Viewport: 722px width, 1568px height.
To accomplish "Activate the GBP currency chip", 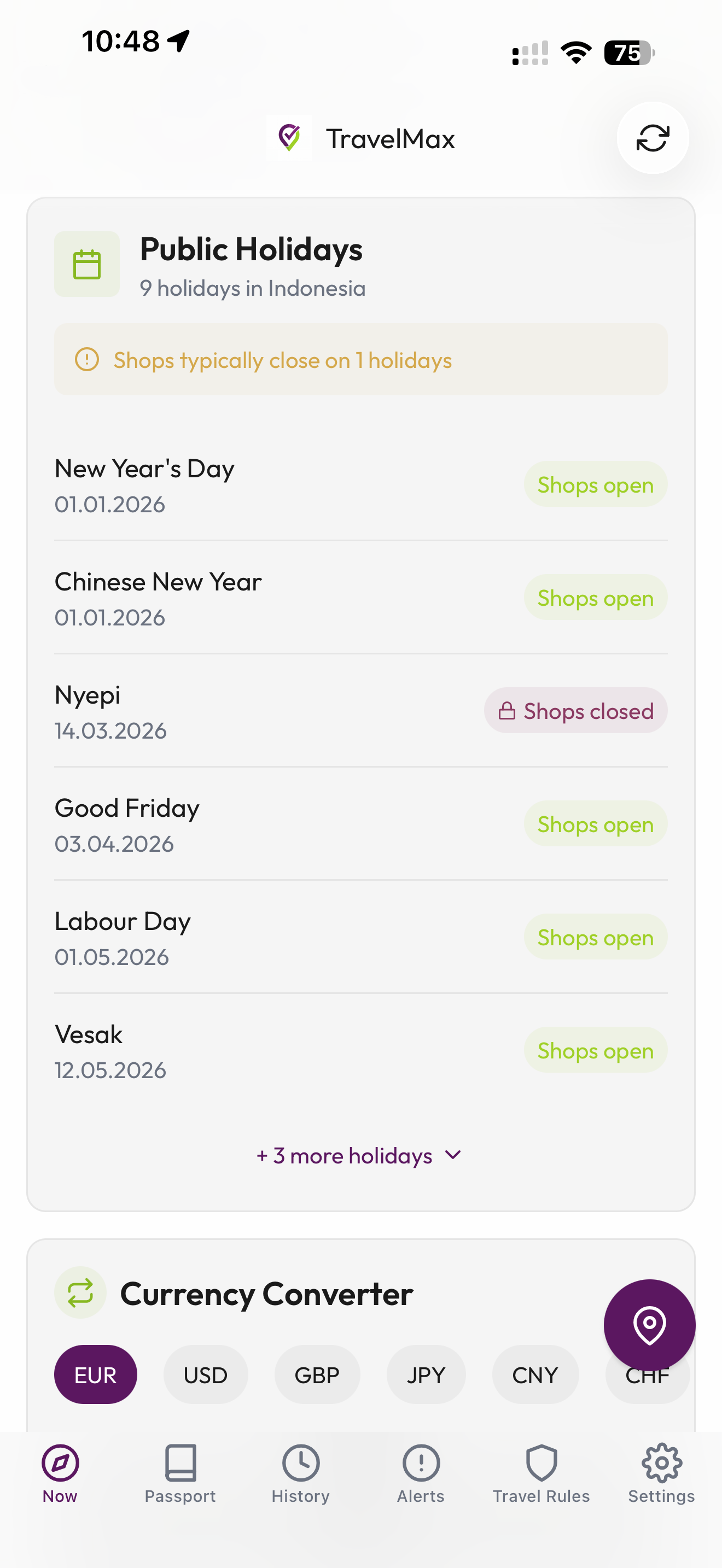I will pos(317,1374).
